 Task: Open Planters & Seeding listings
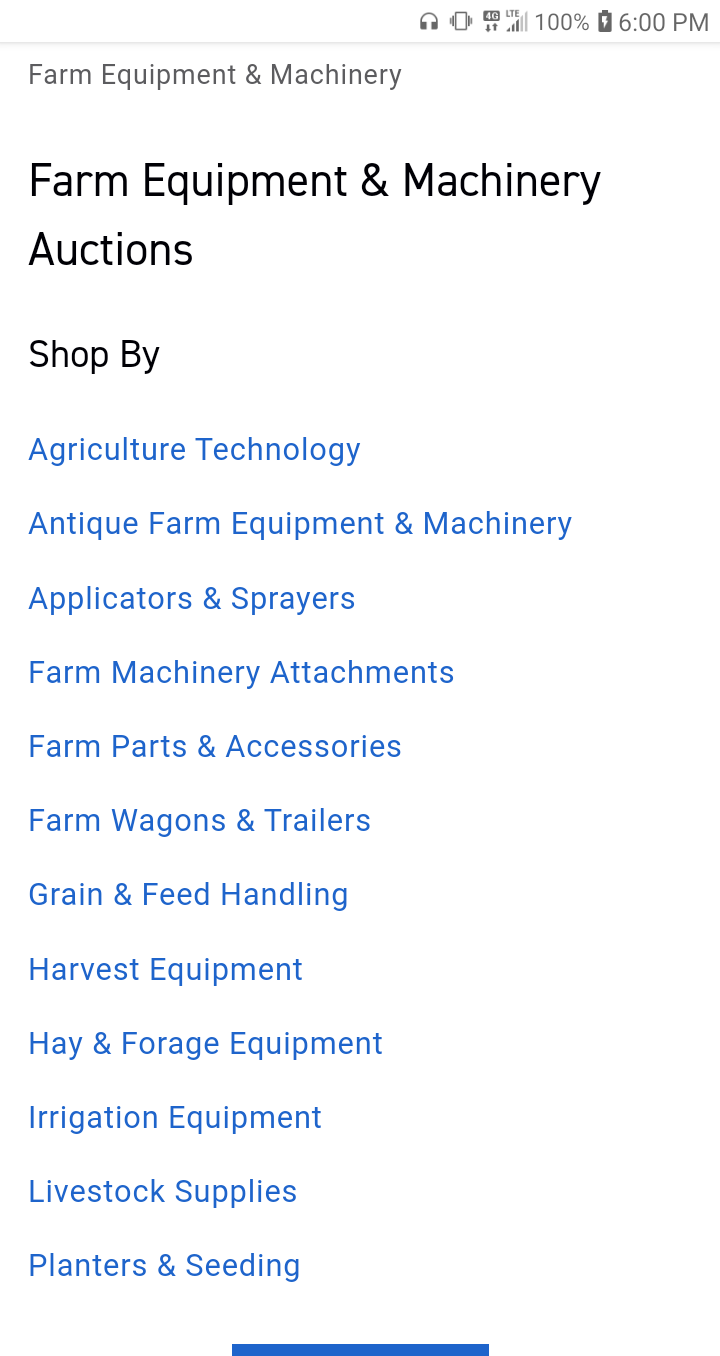tap(164, 1265)
